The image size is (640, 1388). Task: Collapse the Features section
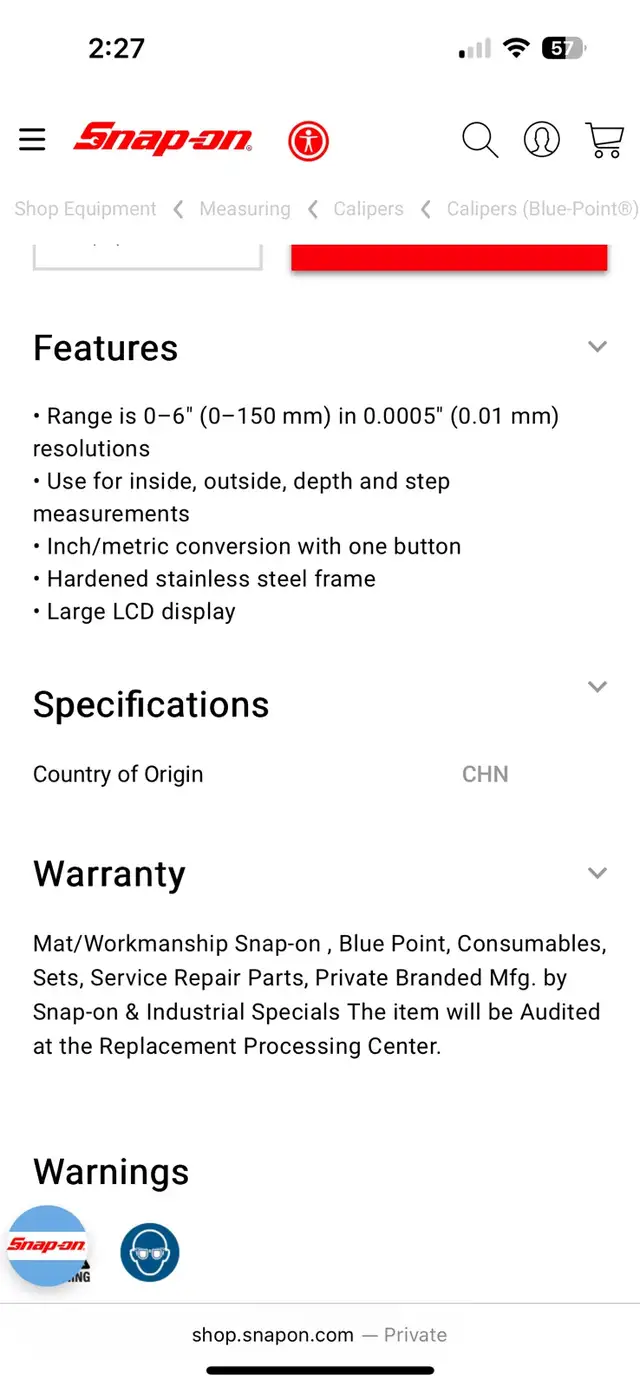click(597, 347)
